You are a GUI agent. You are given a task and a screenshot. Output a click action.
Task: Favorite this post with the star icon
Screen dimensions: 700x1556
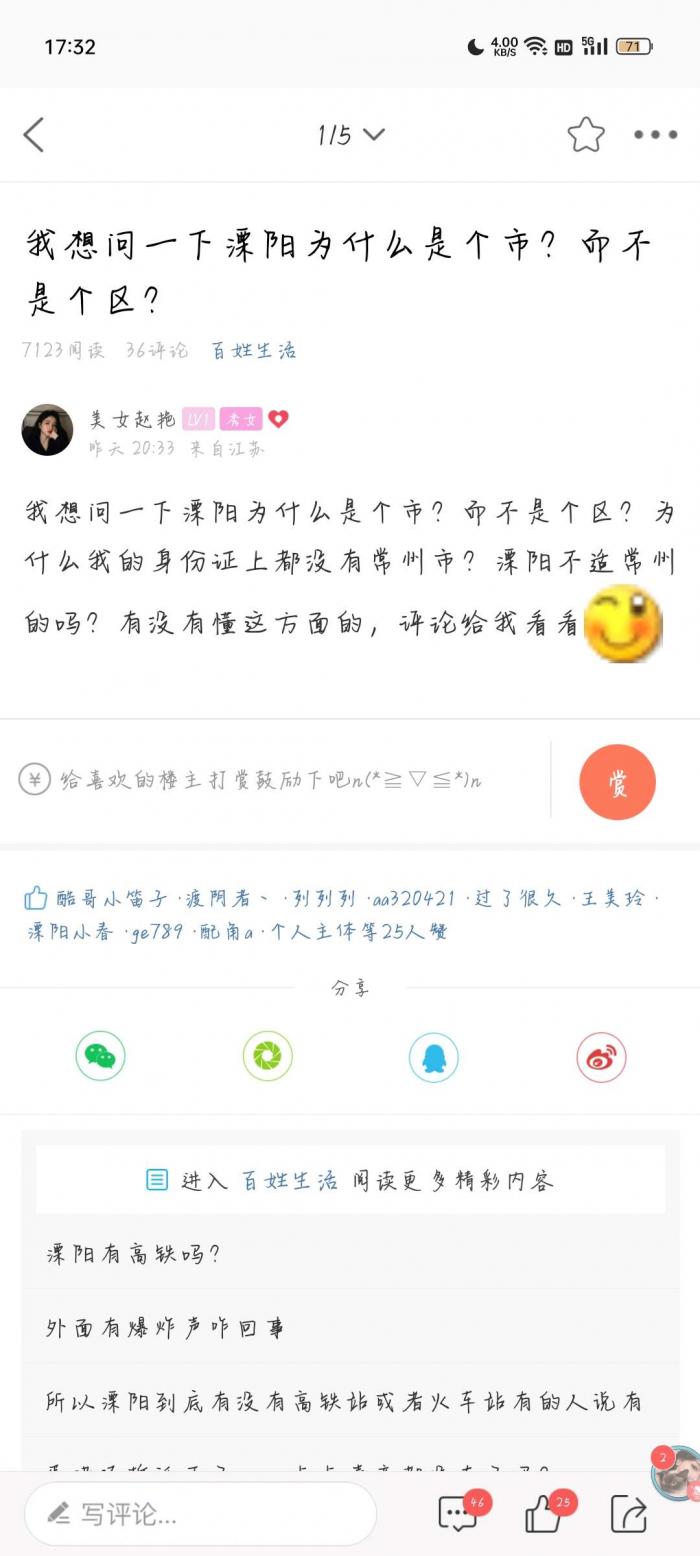click(586, 135)
